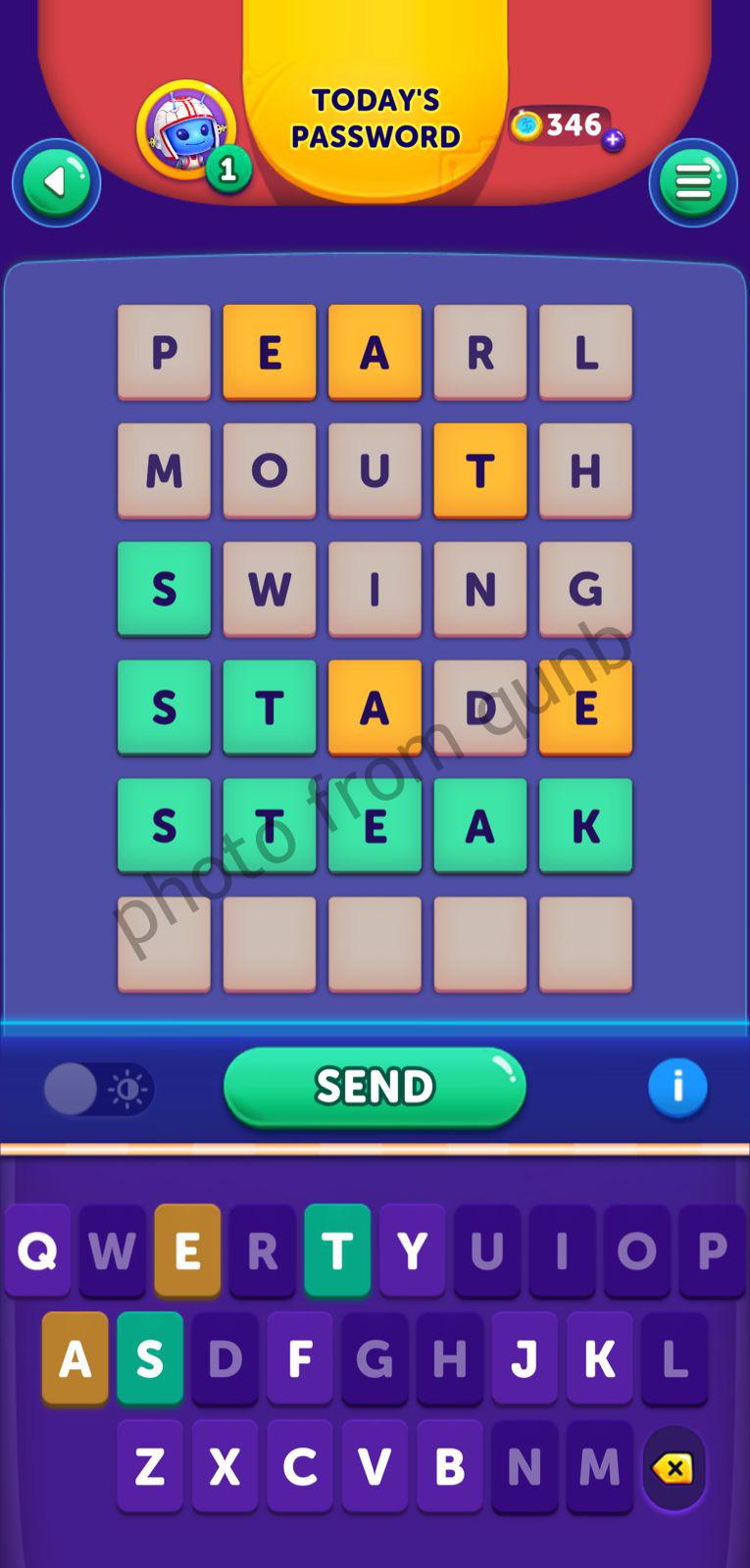This screenshot has width=750, height=1568.
Task: Type the letter K key
Action: point(599,1358)
